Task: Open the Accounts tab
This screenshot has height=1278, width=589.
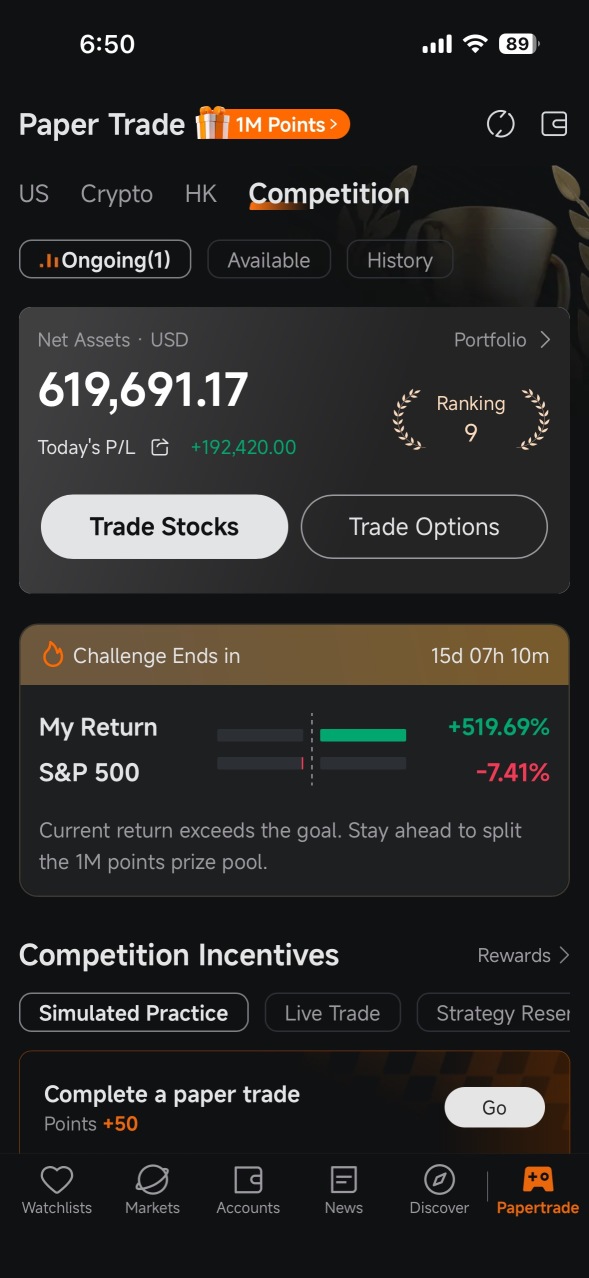Action: [248, 1190]
